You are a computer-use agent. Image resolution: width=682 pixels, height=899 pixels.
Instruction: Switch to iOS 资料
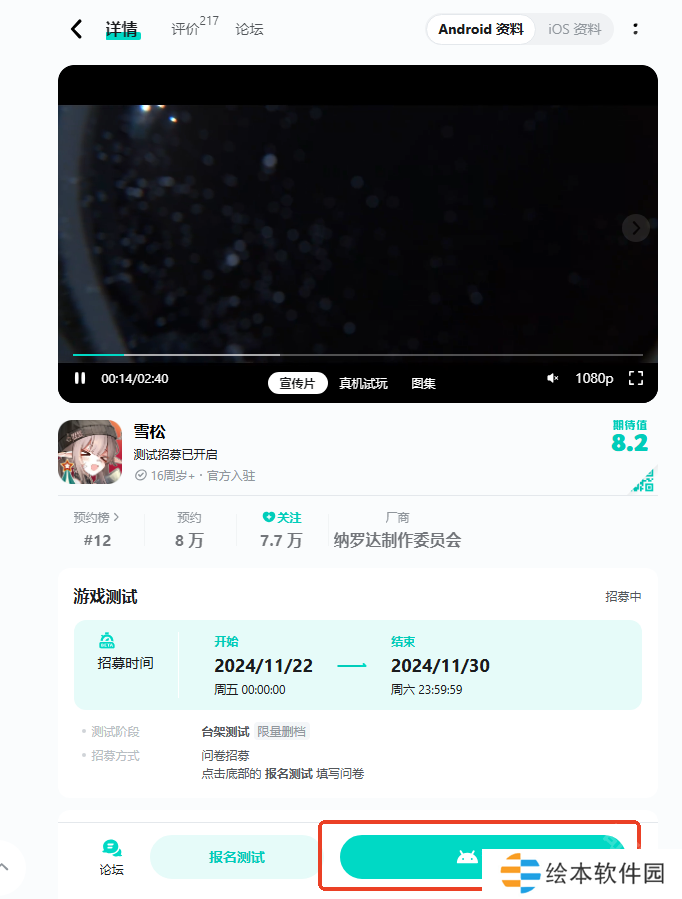tap(574, 29)
